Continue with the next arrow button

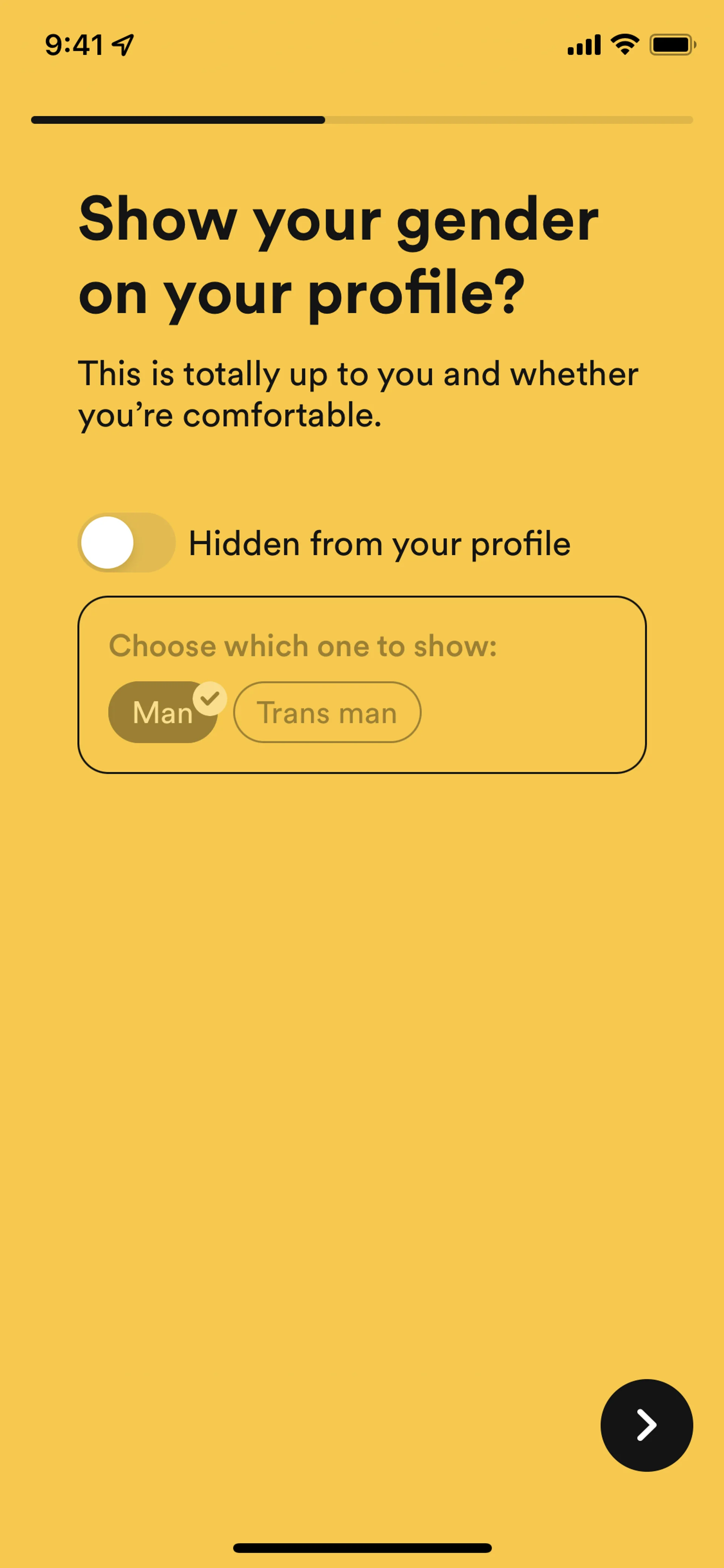click(x=646, y=1425)
